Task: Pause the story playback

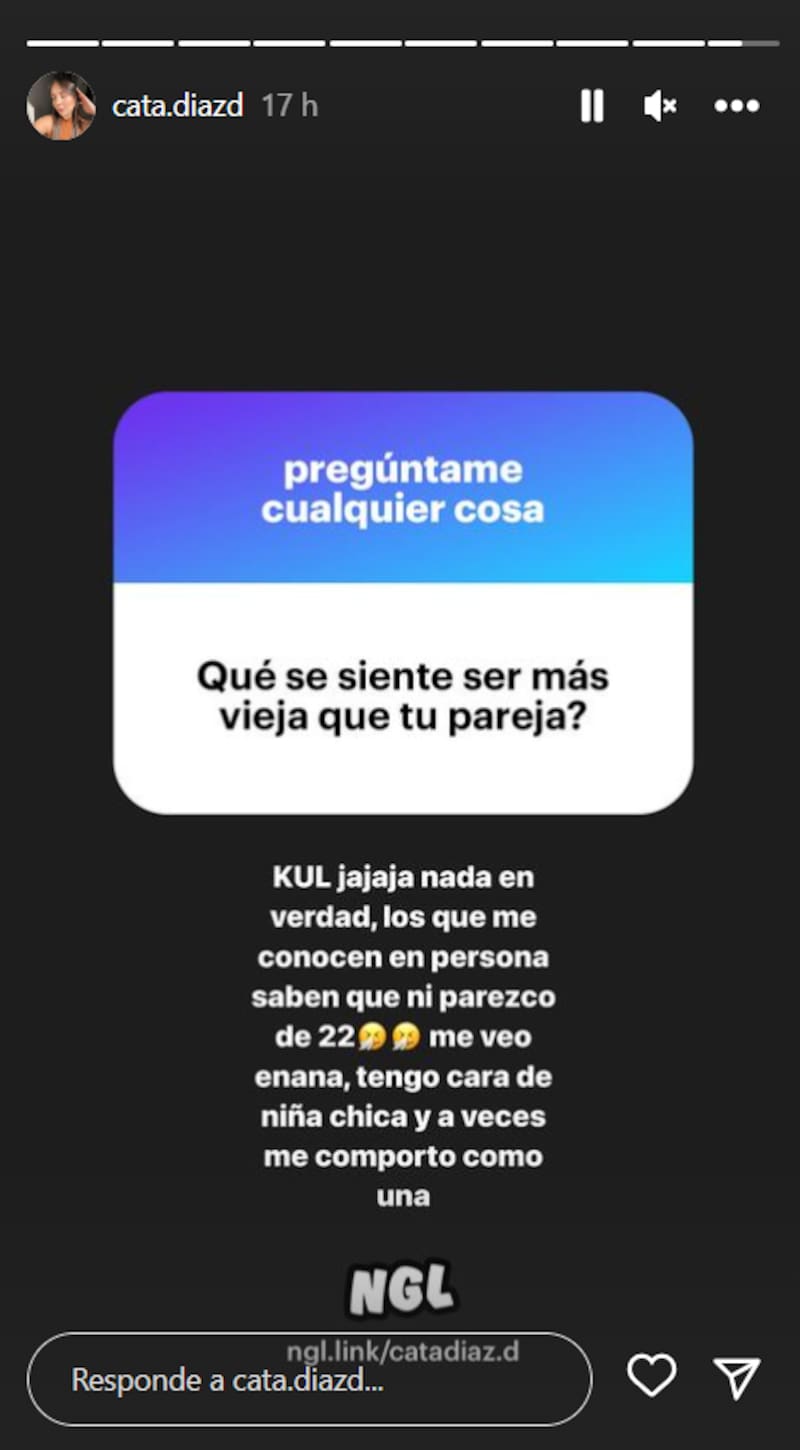Action: (x=592, y=106)
